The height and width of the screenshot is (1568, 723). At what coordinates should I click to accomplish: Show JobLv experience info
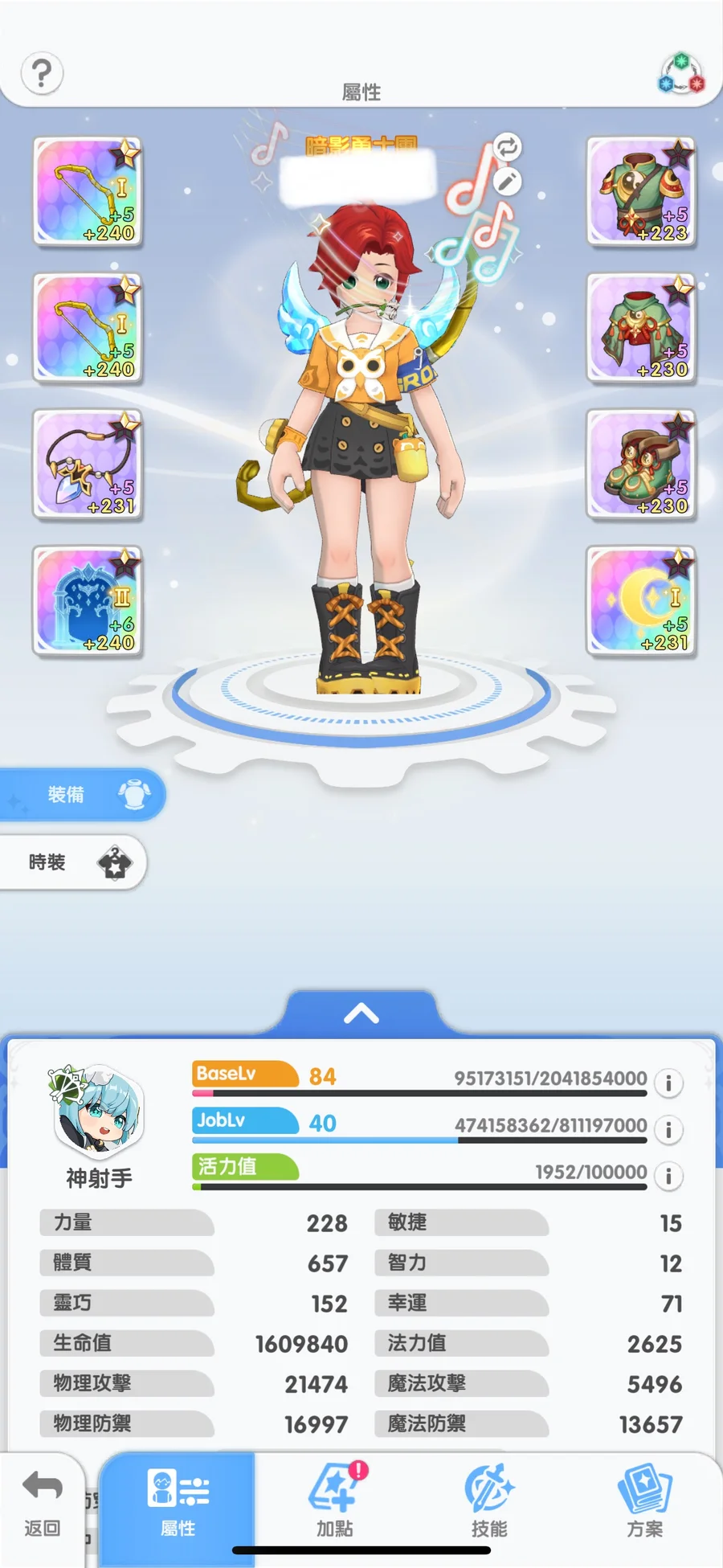668,1129
